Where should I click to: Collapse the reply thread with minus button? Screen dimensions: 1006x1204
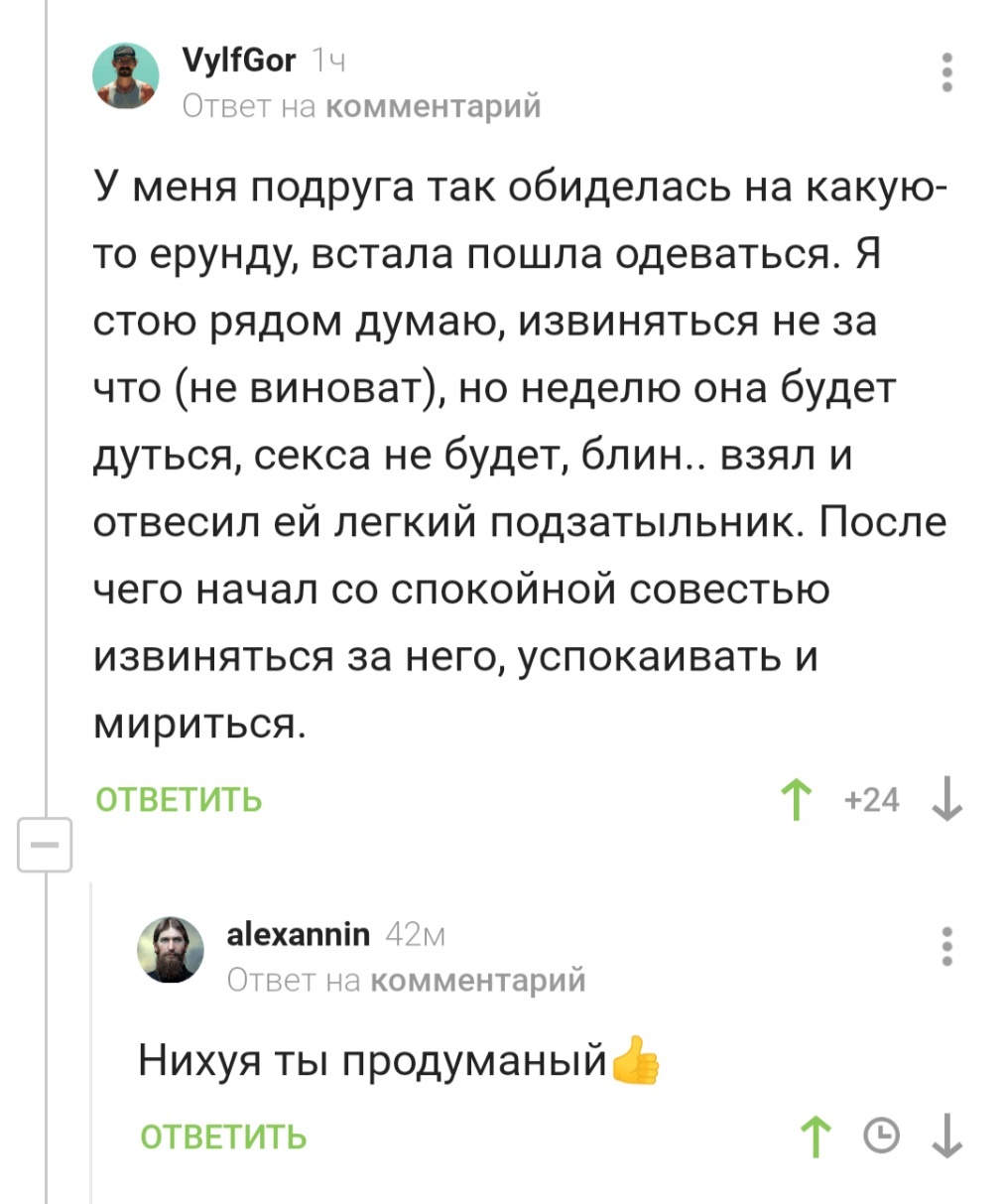(45, 845)
